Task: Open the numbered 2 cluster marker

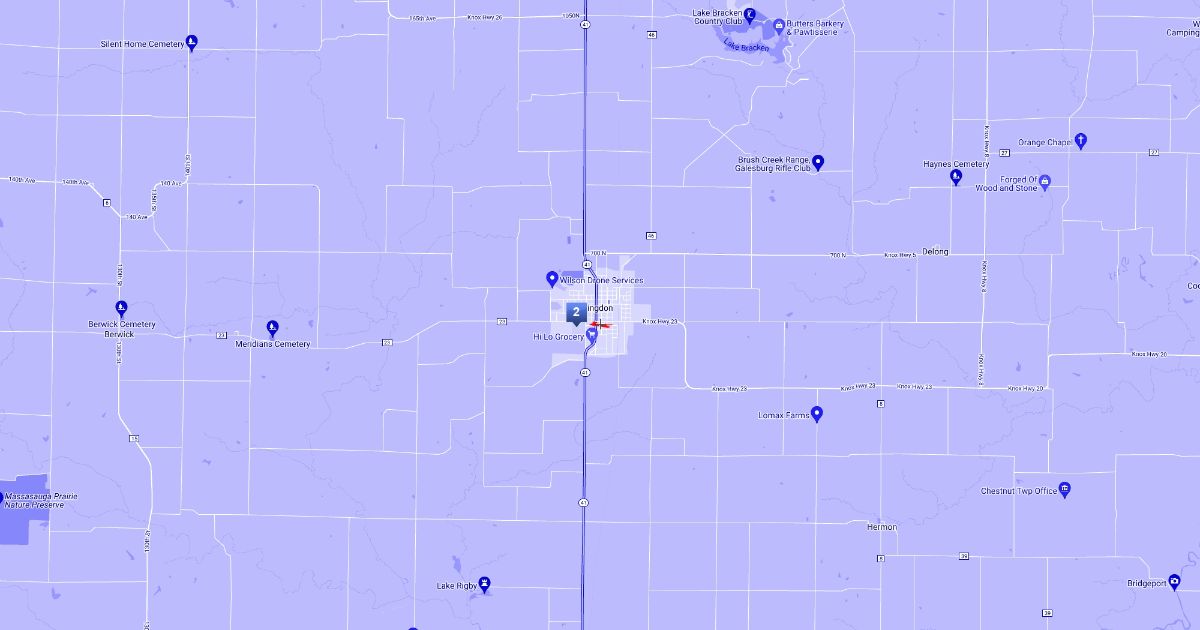Action: click(575, 312)
